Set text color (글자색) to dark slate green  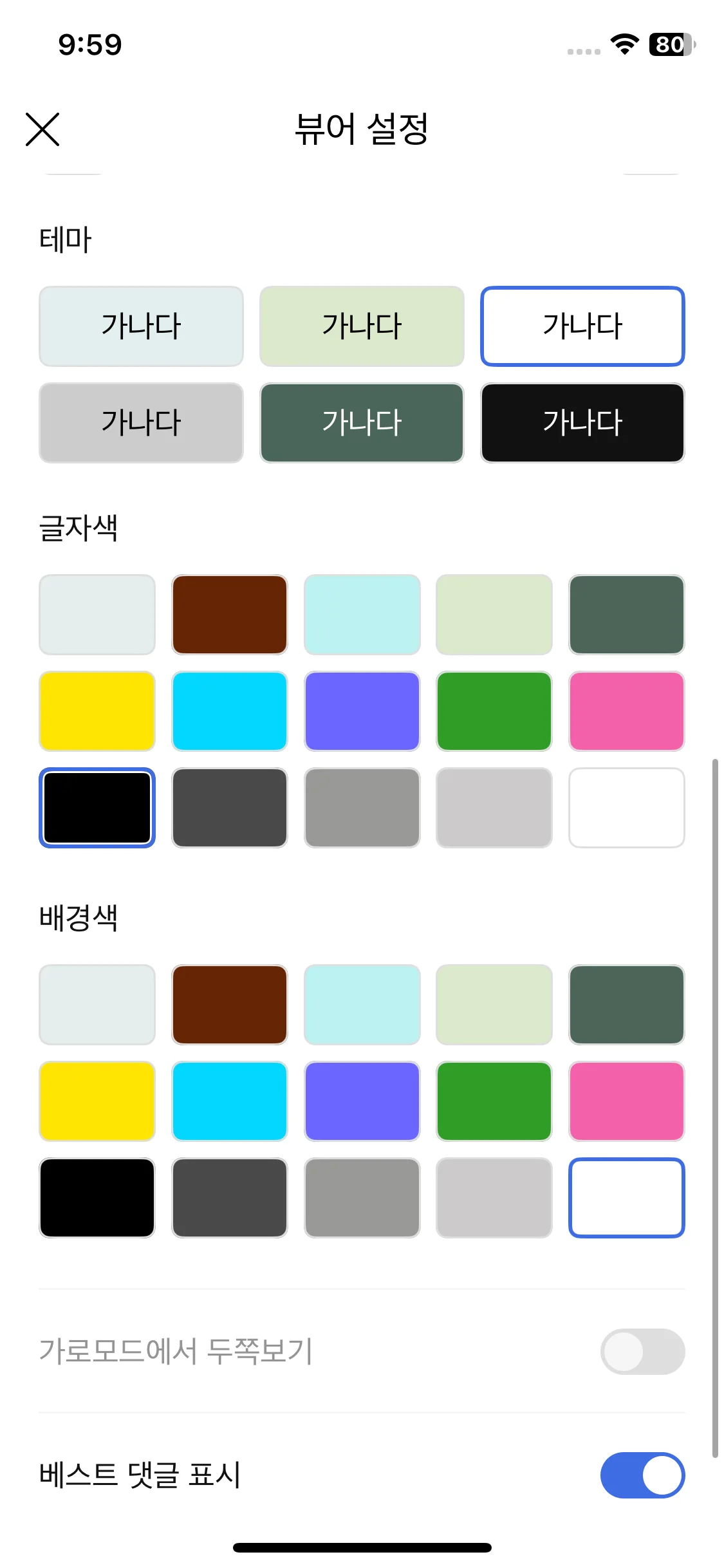click(626, 615)
